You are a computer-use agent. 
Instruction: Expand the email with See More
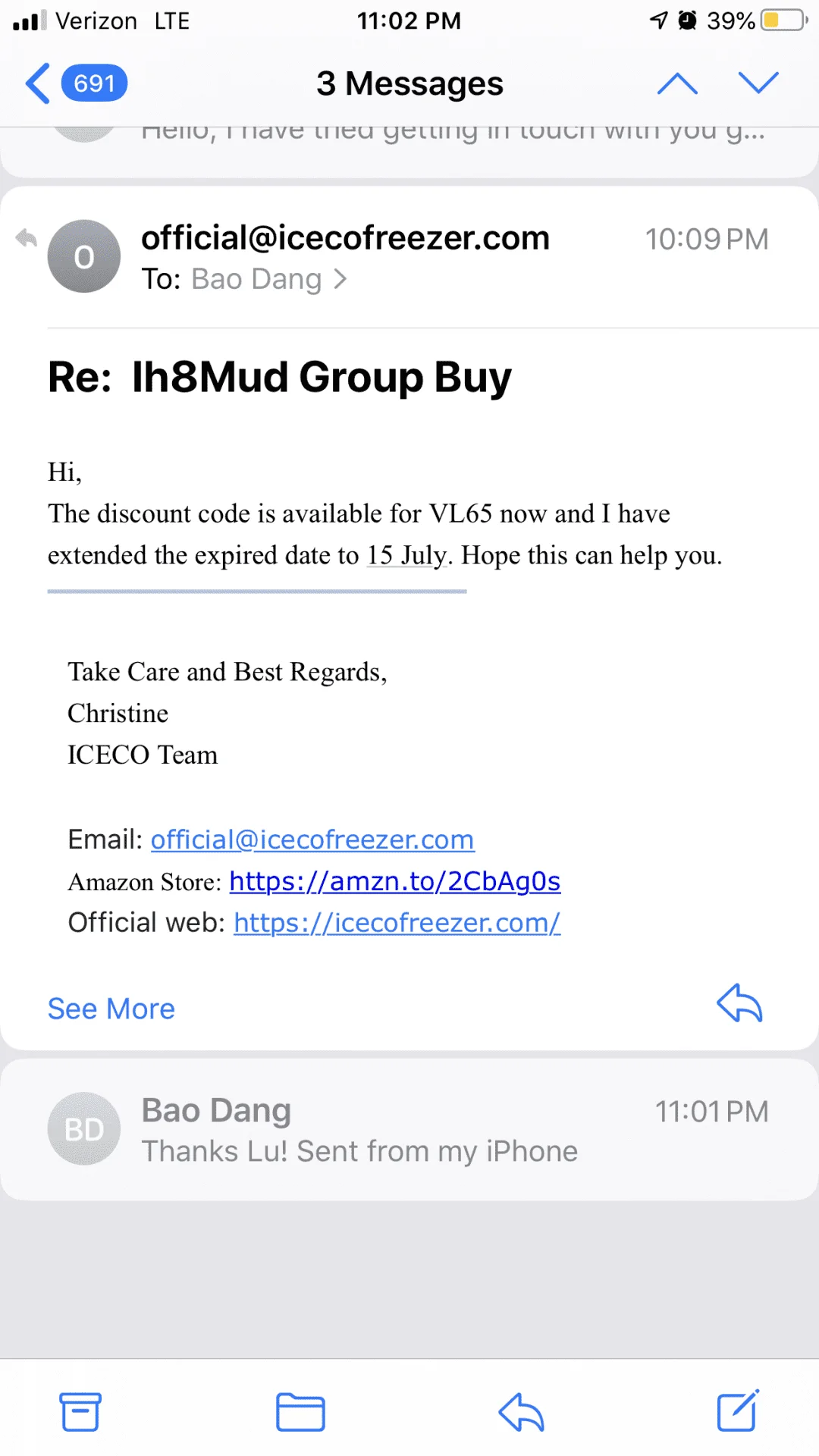(x=111, y=1009)
